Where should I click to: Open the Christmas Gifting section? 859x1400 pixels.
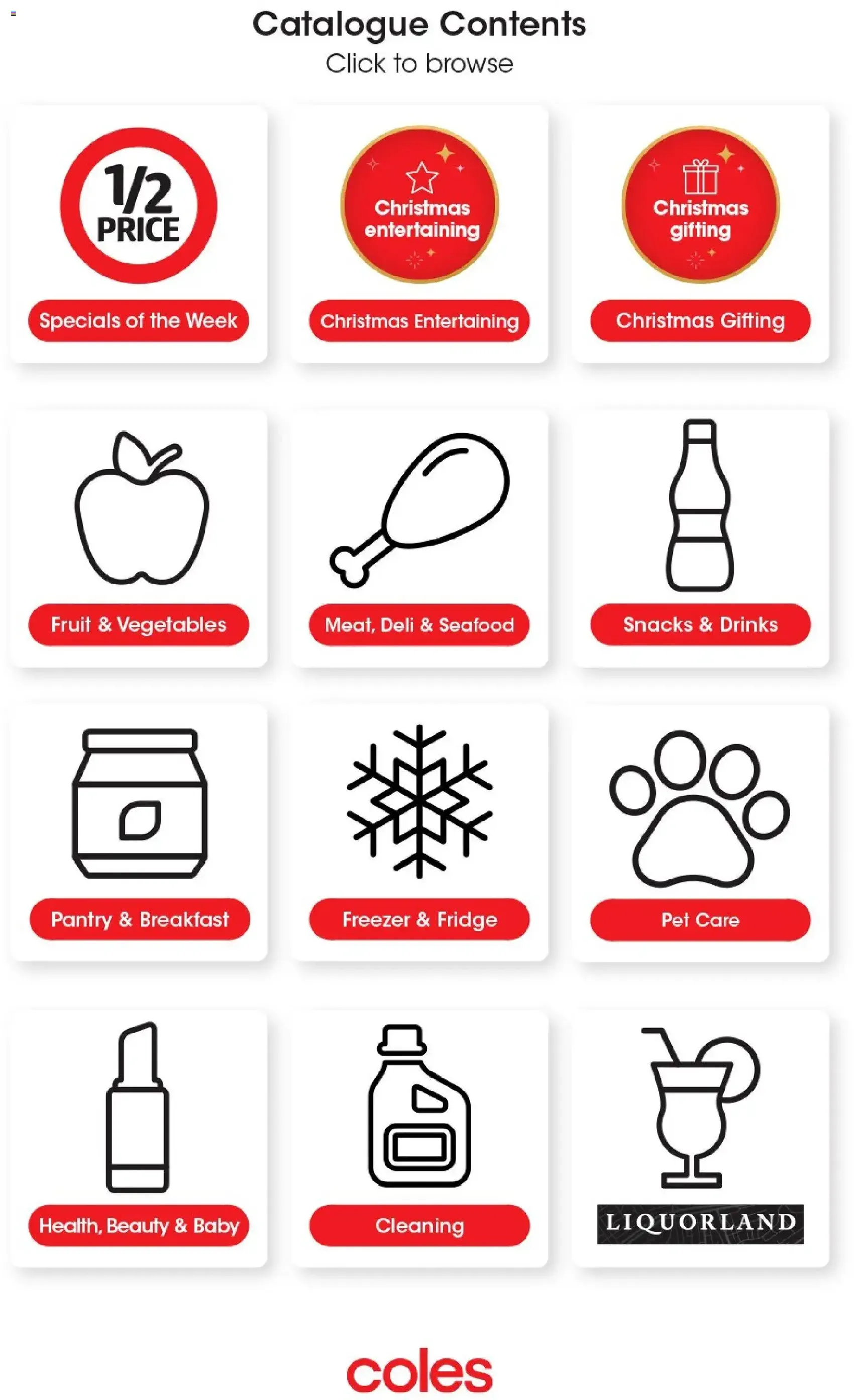(699, 321)
